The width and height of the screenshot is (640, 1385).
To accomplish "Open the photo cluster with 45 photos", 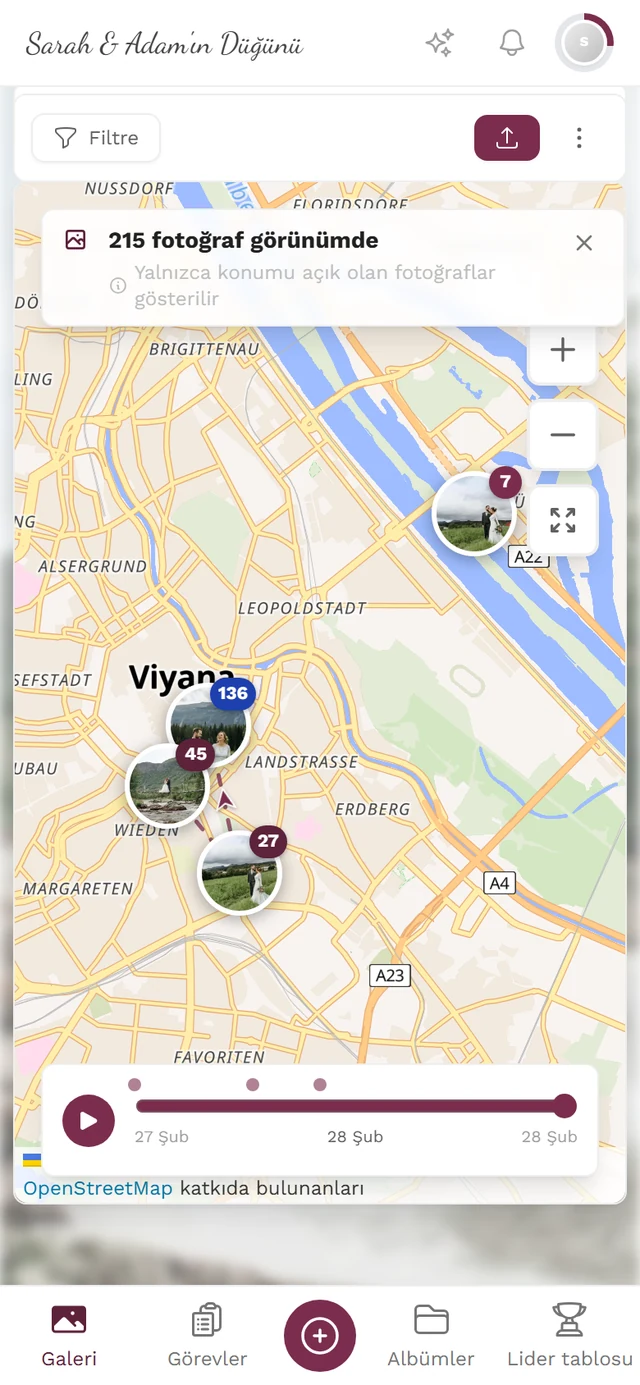I will 167,785.
